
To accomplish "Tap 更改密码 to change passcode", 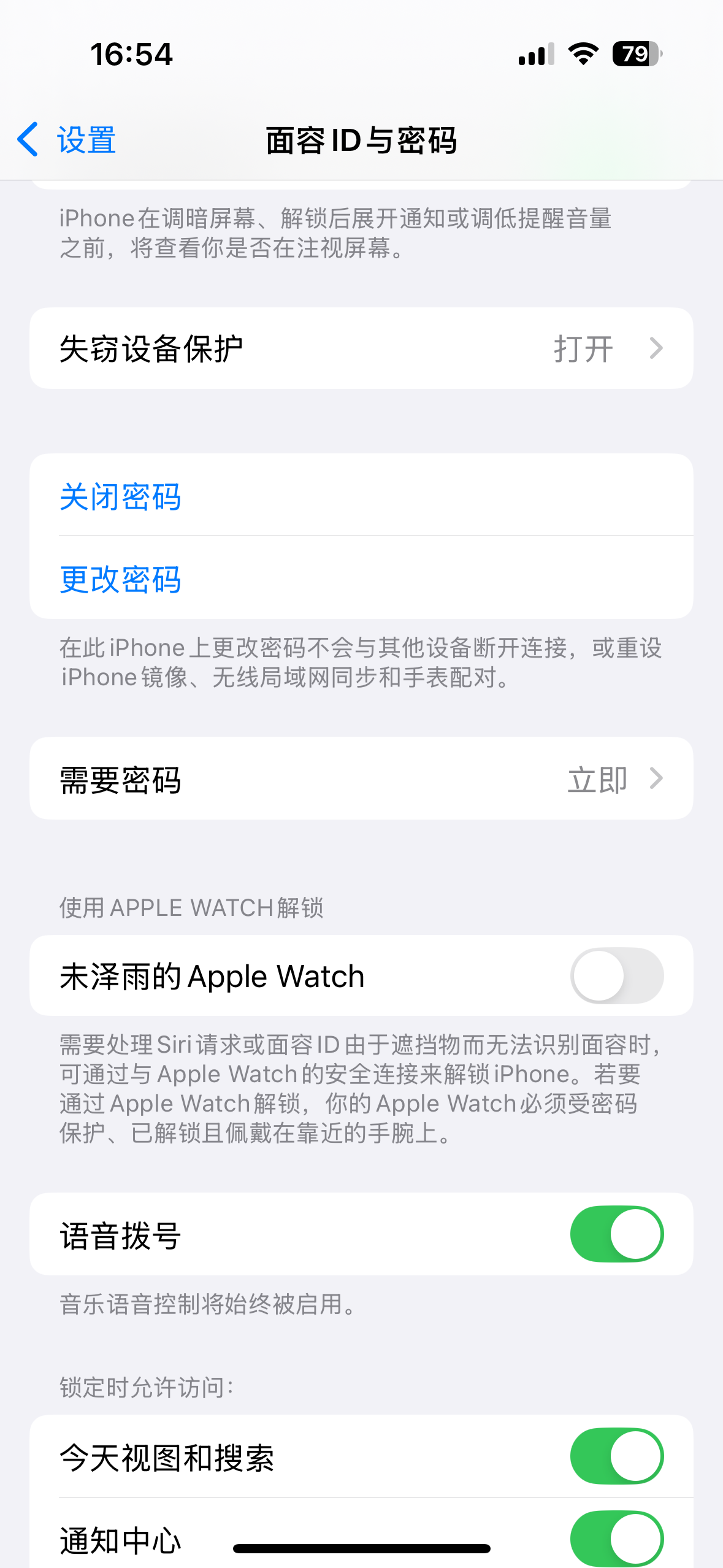I will click(120, 579).
